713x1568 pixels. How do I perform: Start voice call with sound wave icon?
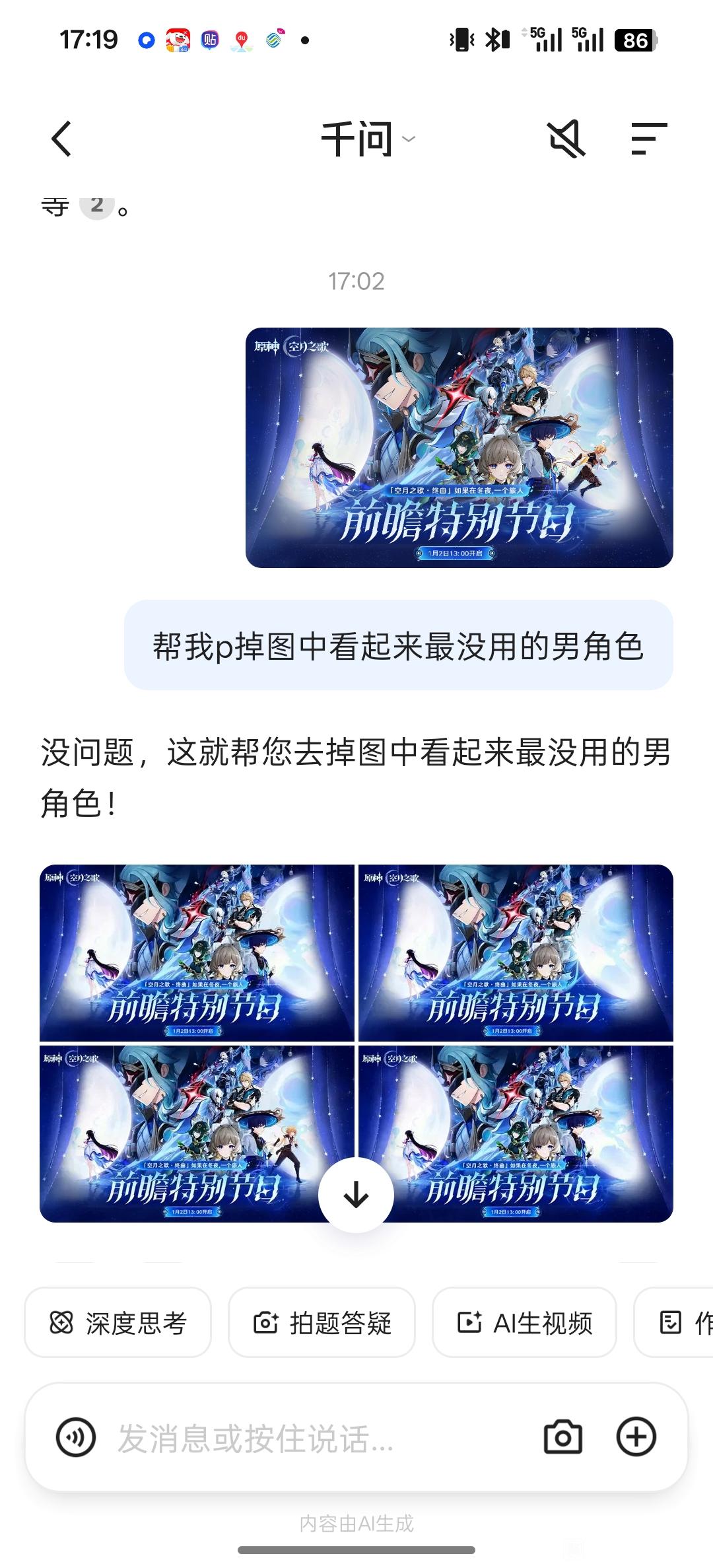coord(76,1437)
